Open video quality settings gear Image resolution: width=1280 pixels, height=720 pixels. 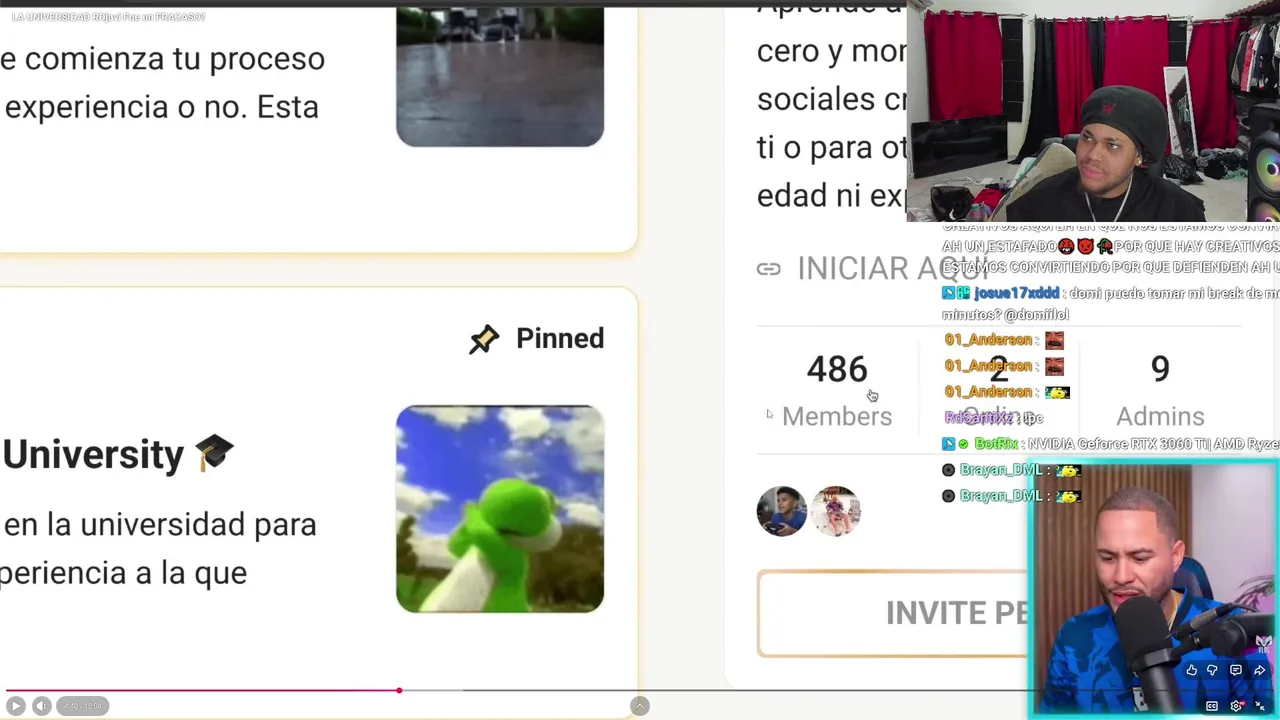1236,706
